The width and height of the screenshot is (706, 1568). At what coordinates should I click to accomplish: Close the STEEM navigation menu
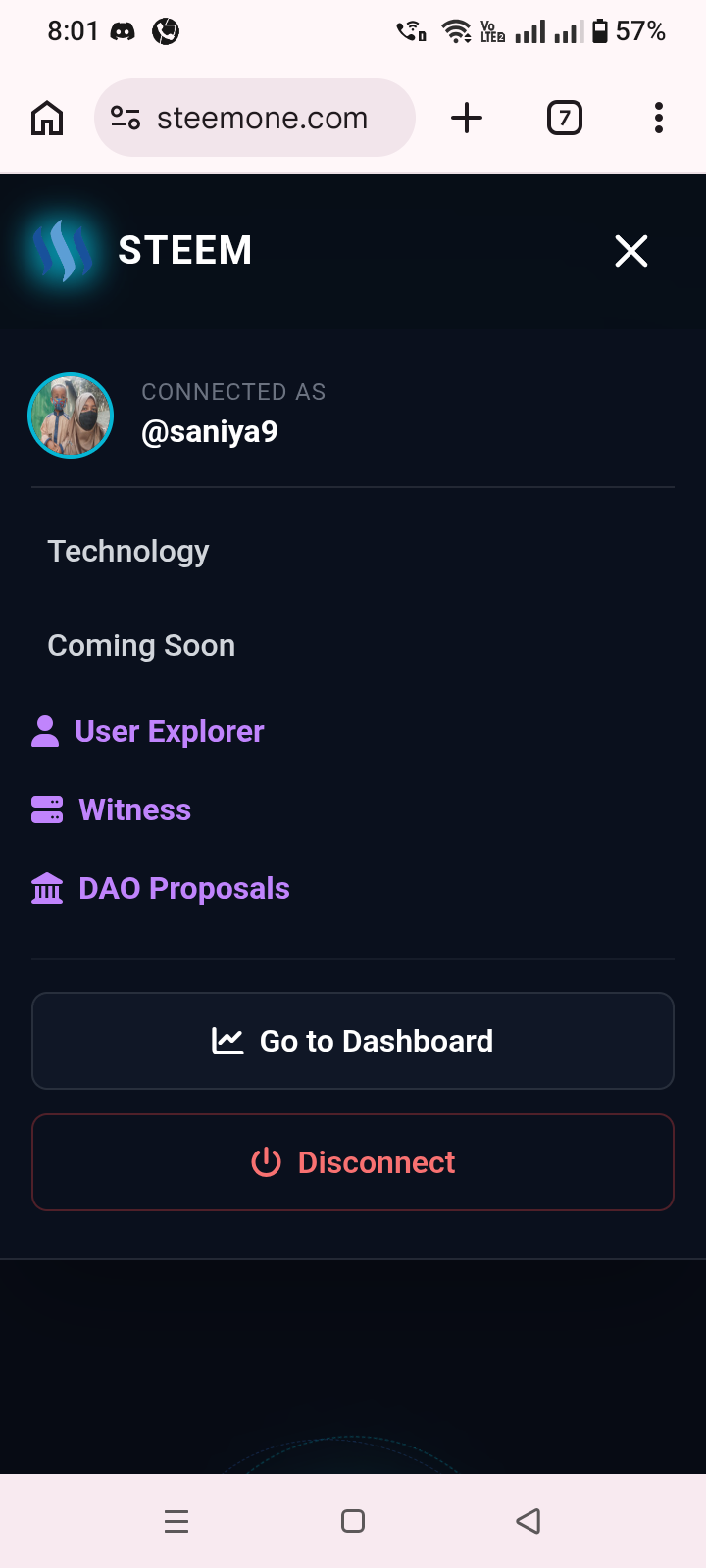tap(630, 251)
